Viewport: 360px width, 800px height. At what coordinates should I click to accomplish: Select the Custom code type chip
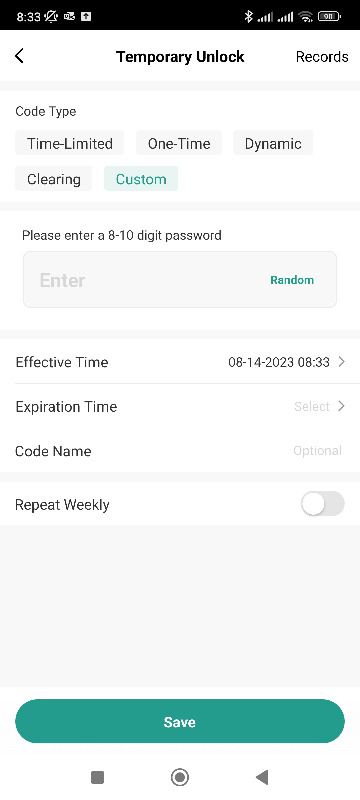click(141, 179)
